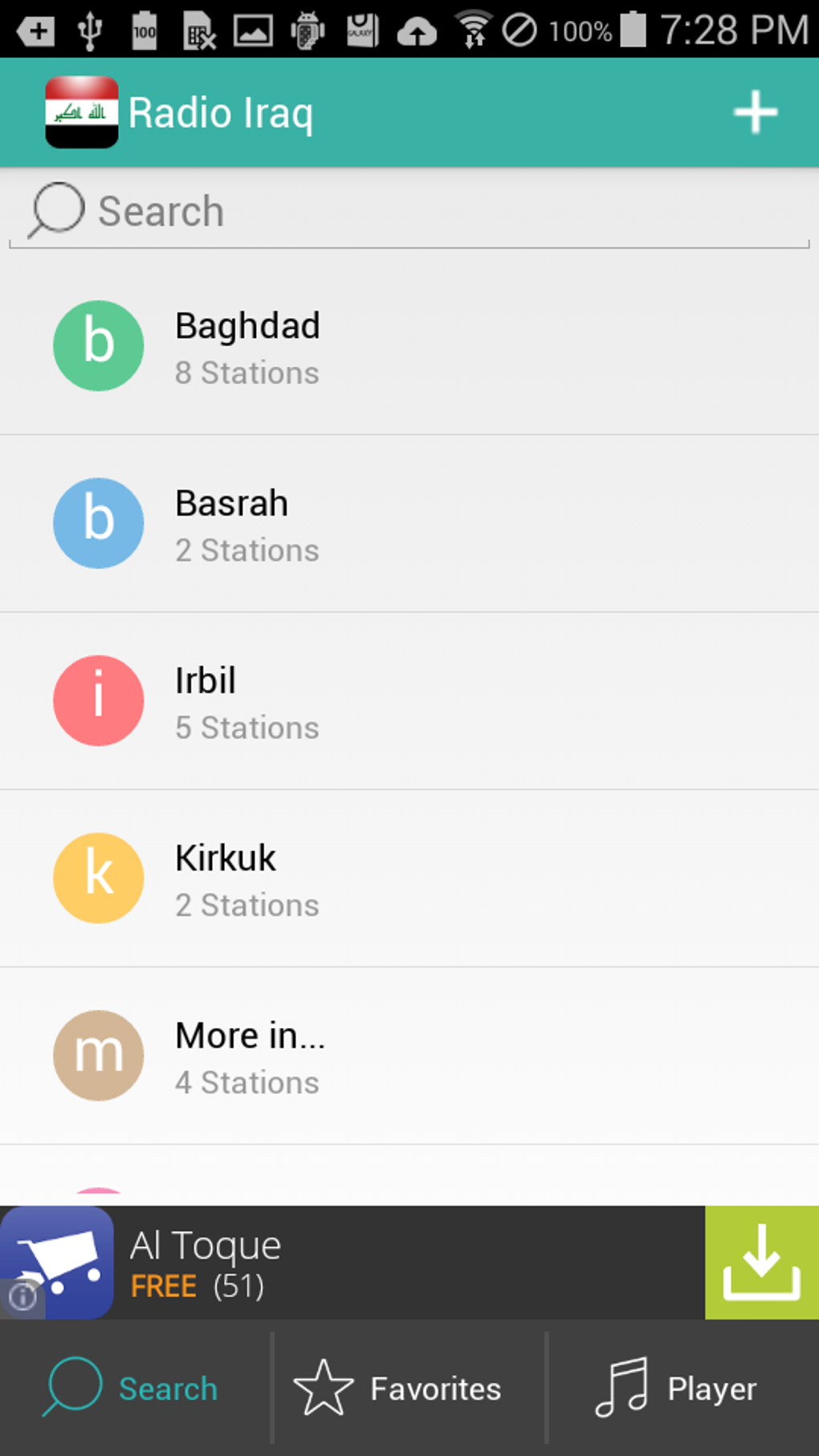The image size is (819, 1456).
Task: Open the More in... category
Action: click(409, 1057)
